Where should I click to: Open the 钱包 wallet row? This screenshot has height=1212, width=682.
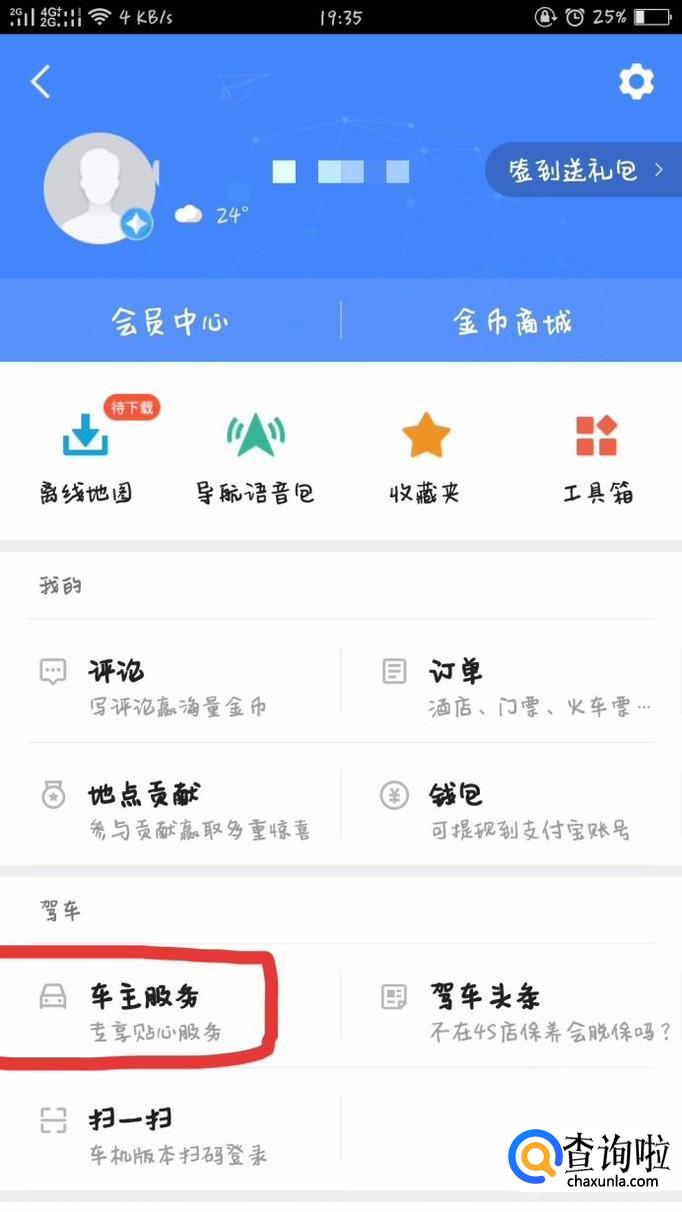tap(510, 810)
